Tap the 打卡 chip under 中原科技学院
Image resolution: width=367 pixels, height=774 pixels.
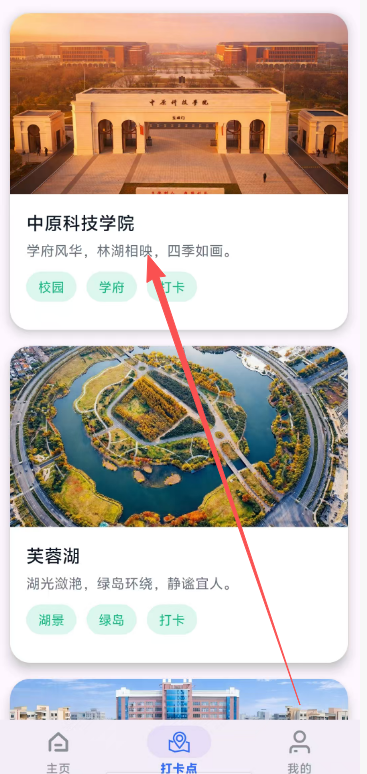(x=172, y=287)
